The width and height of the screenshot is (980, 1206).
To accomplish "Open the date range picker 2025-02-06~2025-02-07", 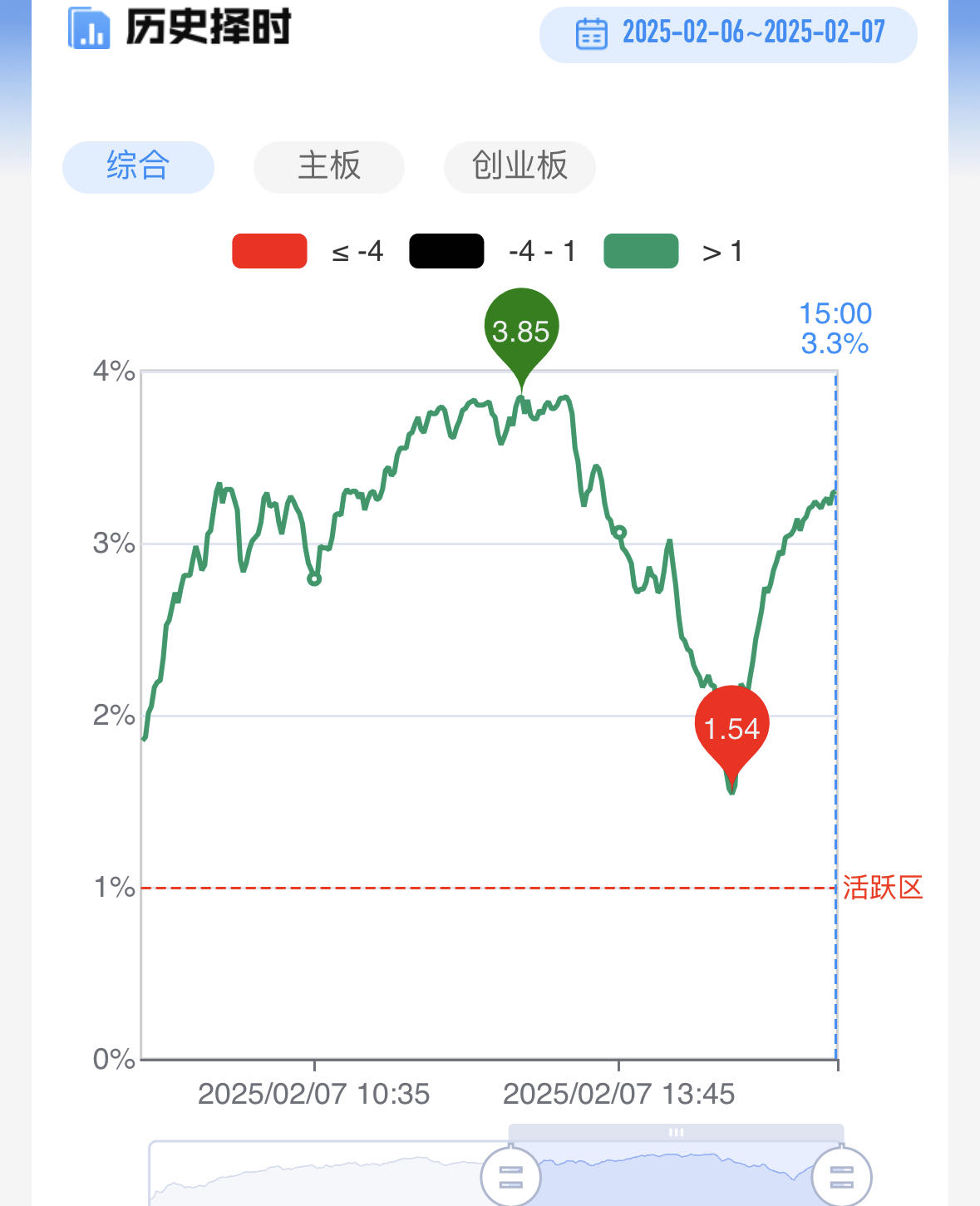I will pos(728,34).
